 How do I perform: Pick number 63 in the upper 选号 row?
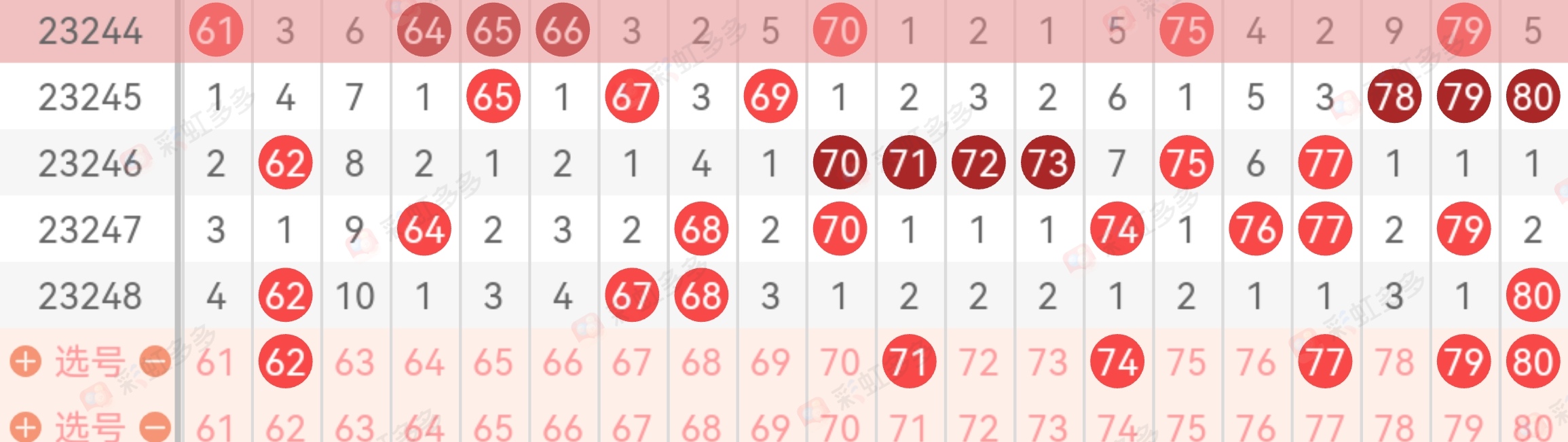pos(354,362)
